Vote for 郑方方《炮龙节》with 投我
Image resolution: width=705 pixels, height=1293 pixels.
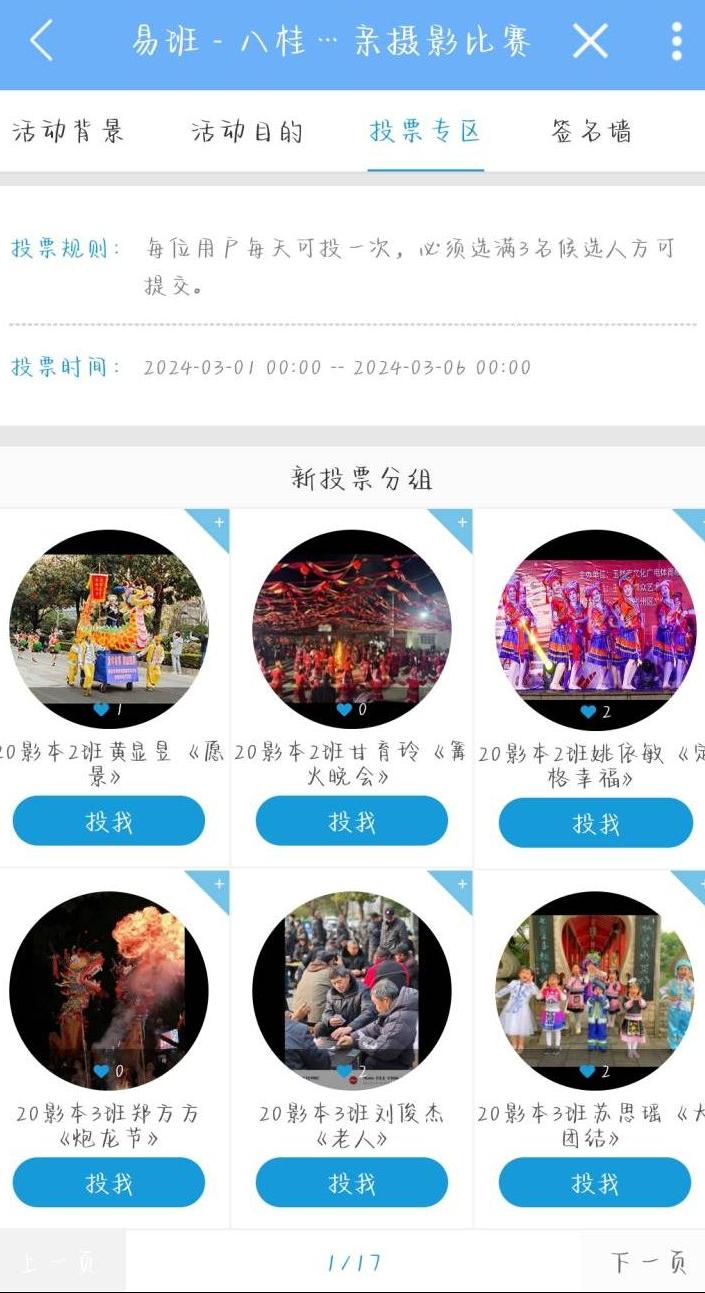(108, 1183)
